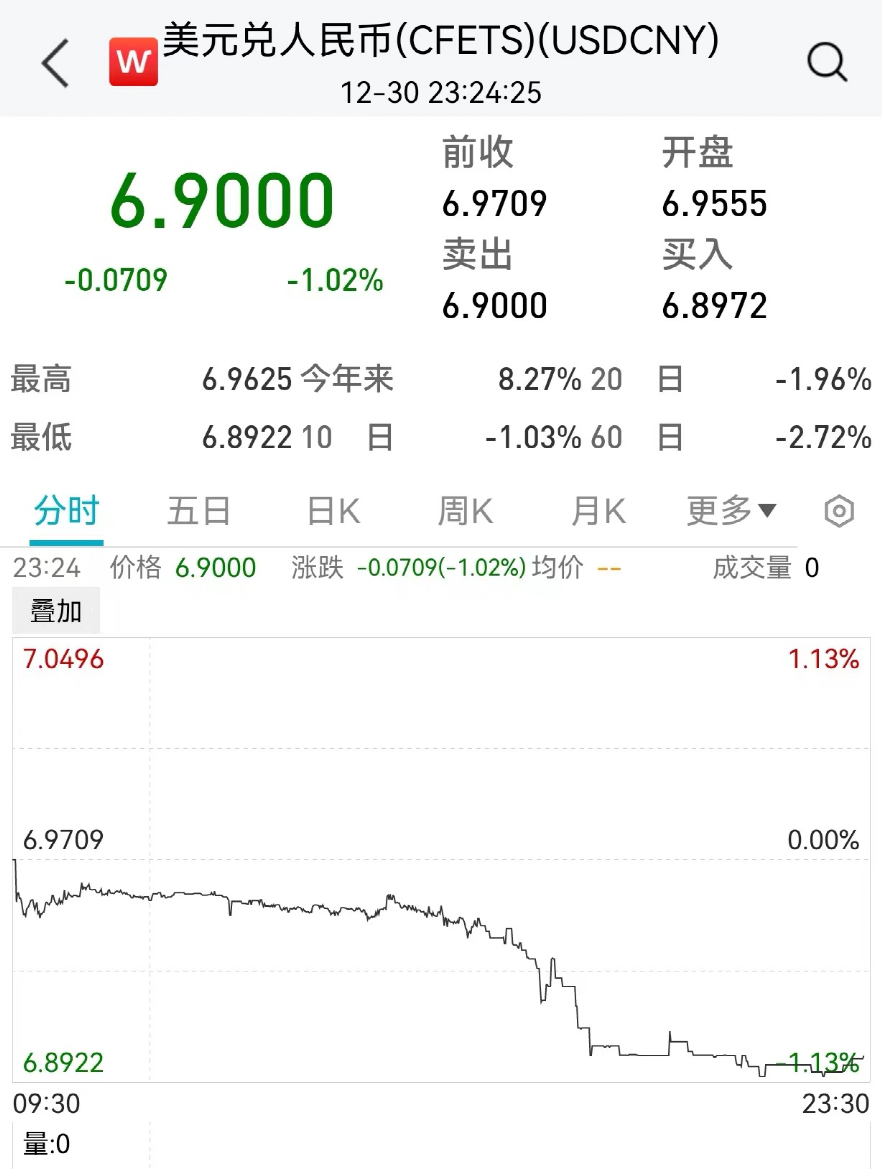882x1169 pixels.
Task: Click the 前收 previous close value 6.9709
Action: click(494, 203)
